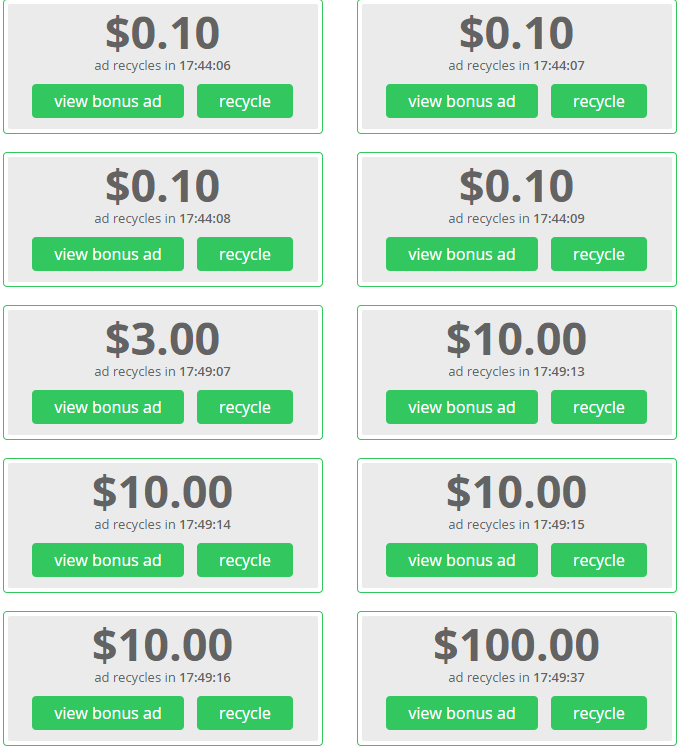Recycle the ad with timer 17:44:07
Image resolution: width=685 pixels, height=750 pixels.
pos(599,101)
